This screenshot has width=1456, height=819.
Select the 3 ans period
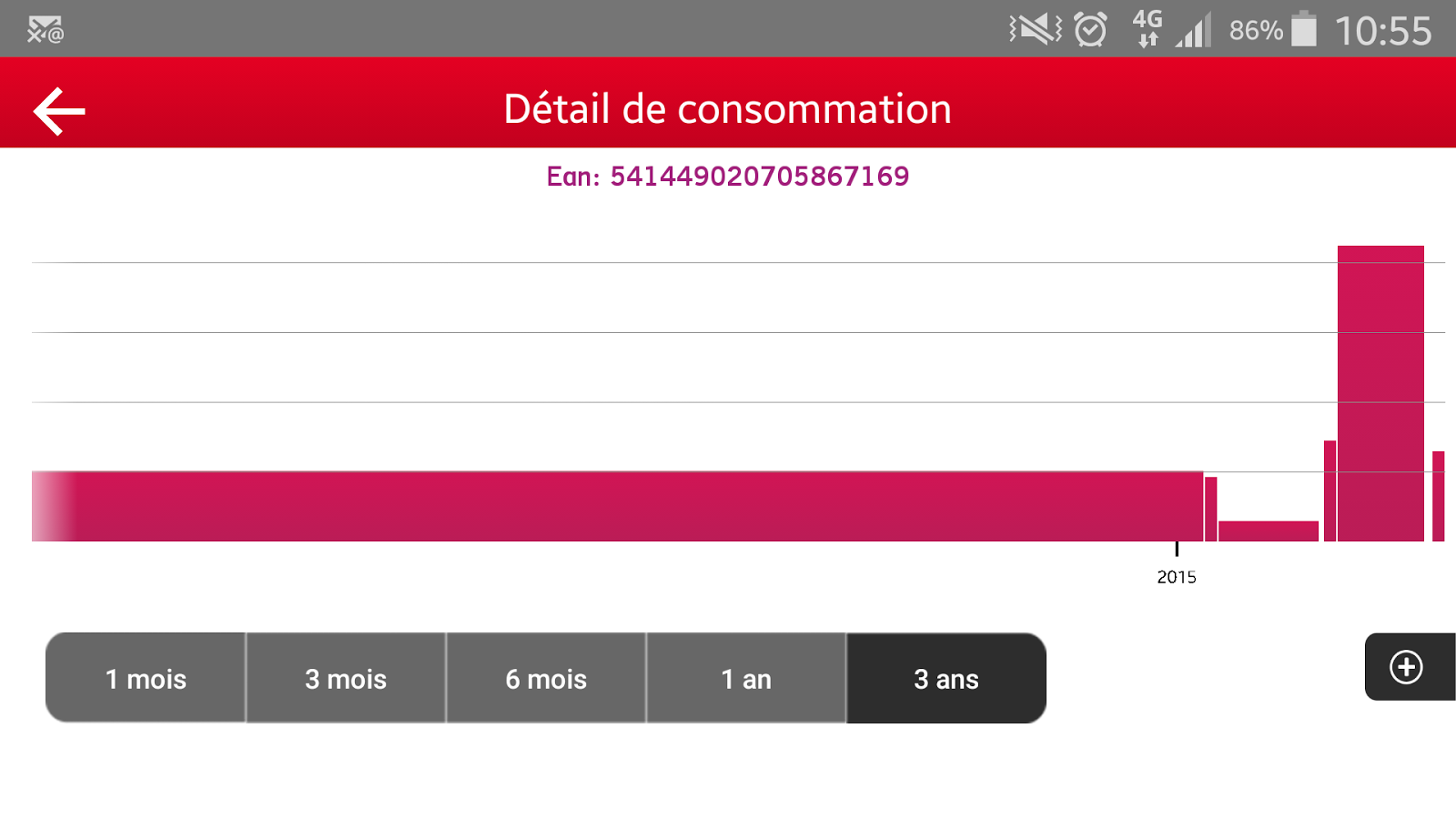pos(946,679)
